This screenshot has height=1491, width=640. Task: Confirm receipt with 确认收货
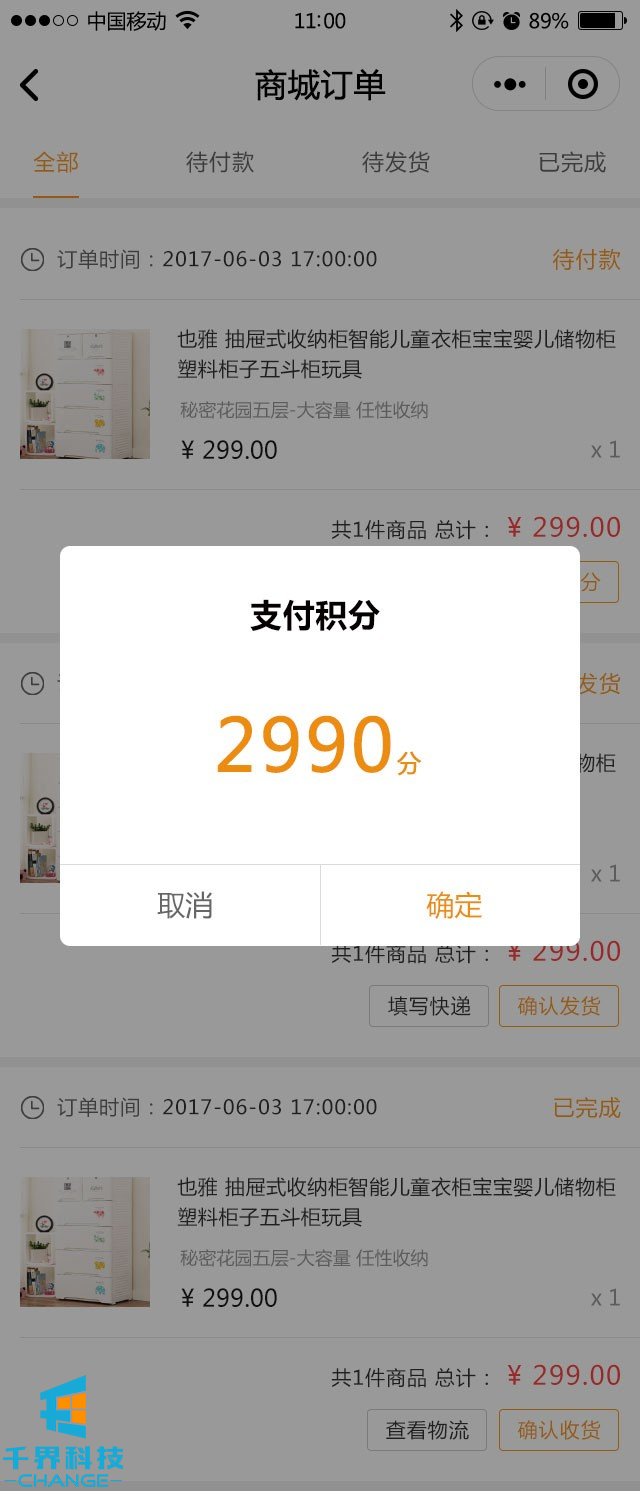click(559, 1430)
